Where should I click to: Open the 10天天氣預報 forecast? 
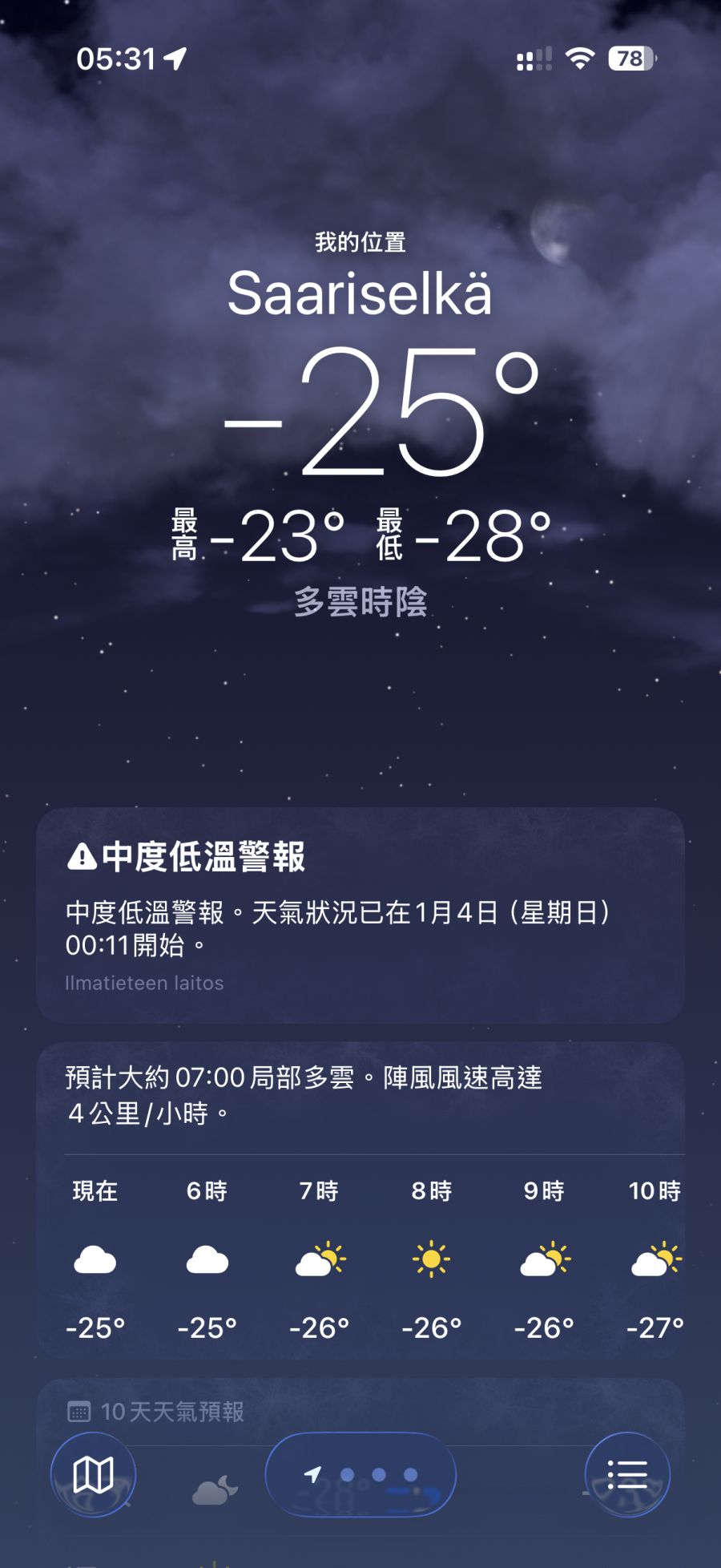point(172,1411)
